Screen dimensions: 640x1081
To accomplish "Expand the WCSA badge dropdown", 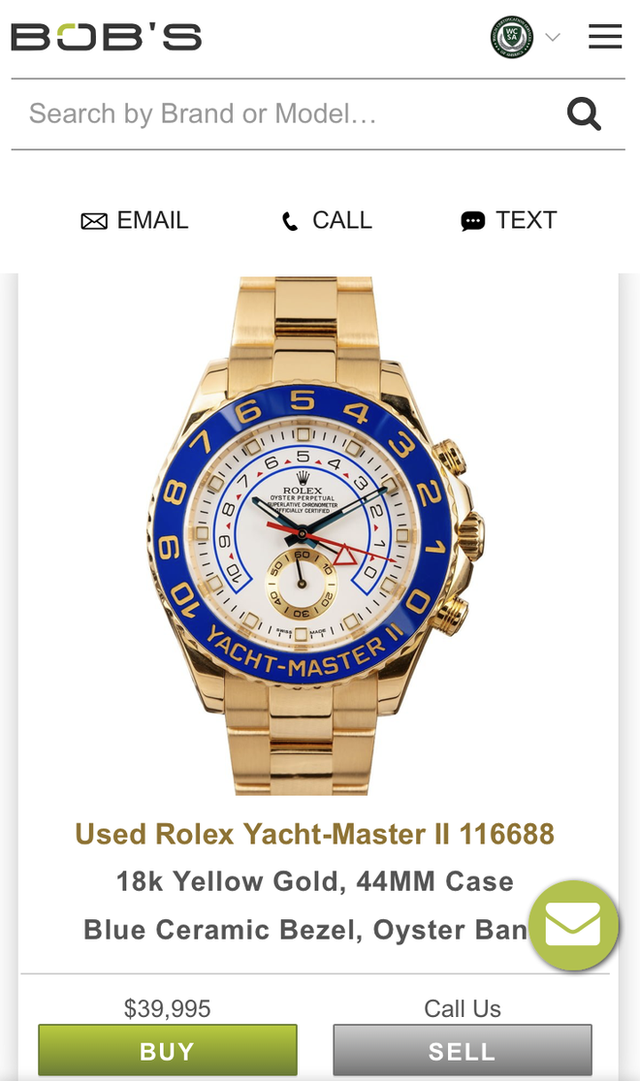I will tap(552, 38).
